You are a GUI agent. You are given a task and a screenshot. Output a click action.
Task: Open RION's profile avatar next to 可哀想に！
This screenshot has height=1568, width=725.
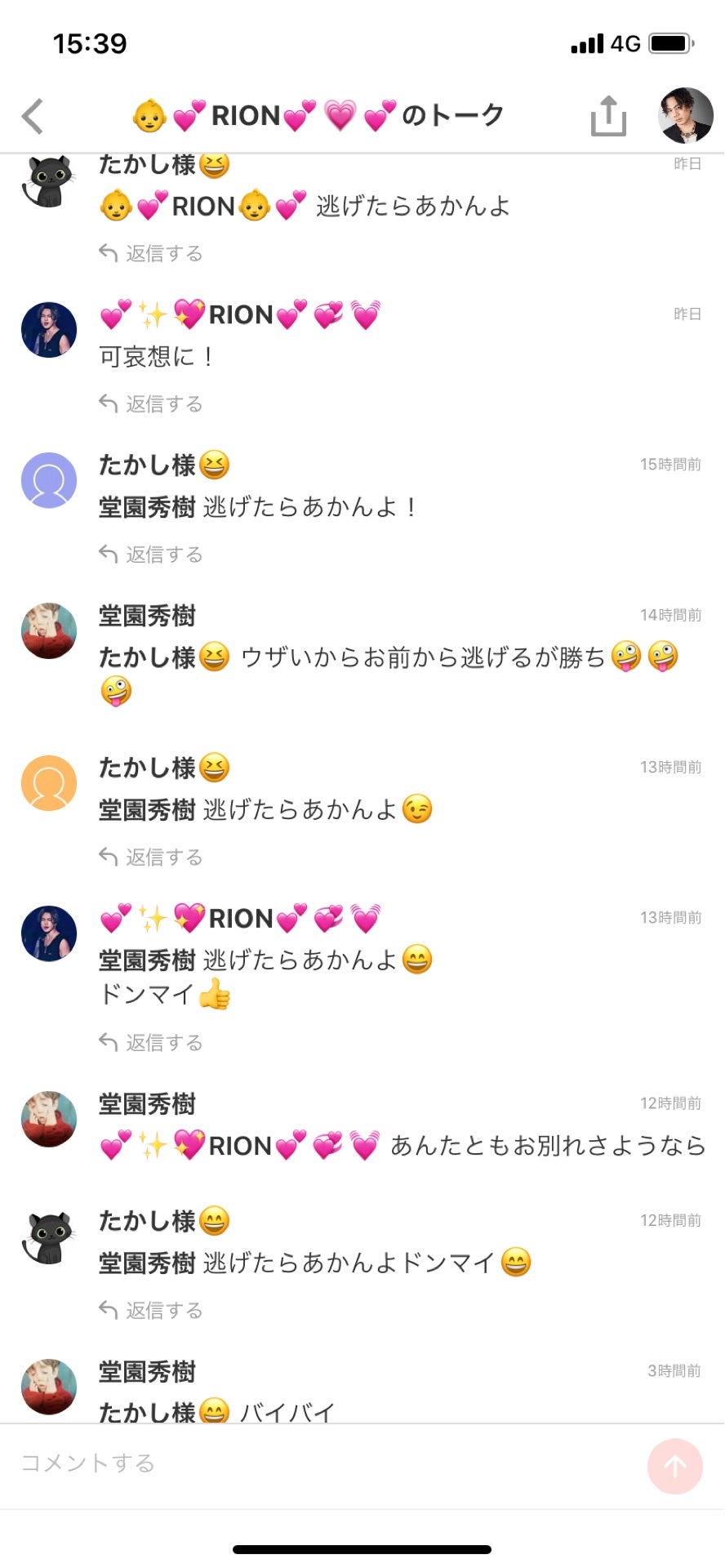coord(47,329)
